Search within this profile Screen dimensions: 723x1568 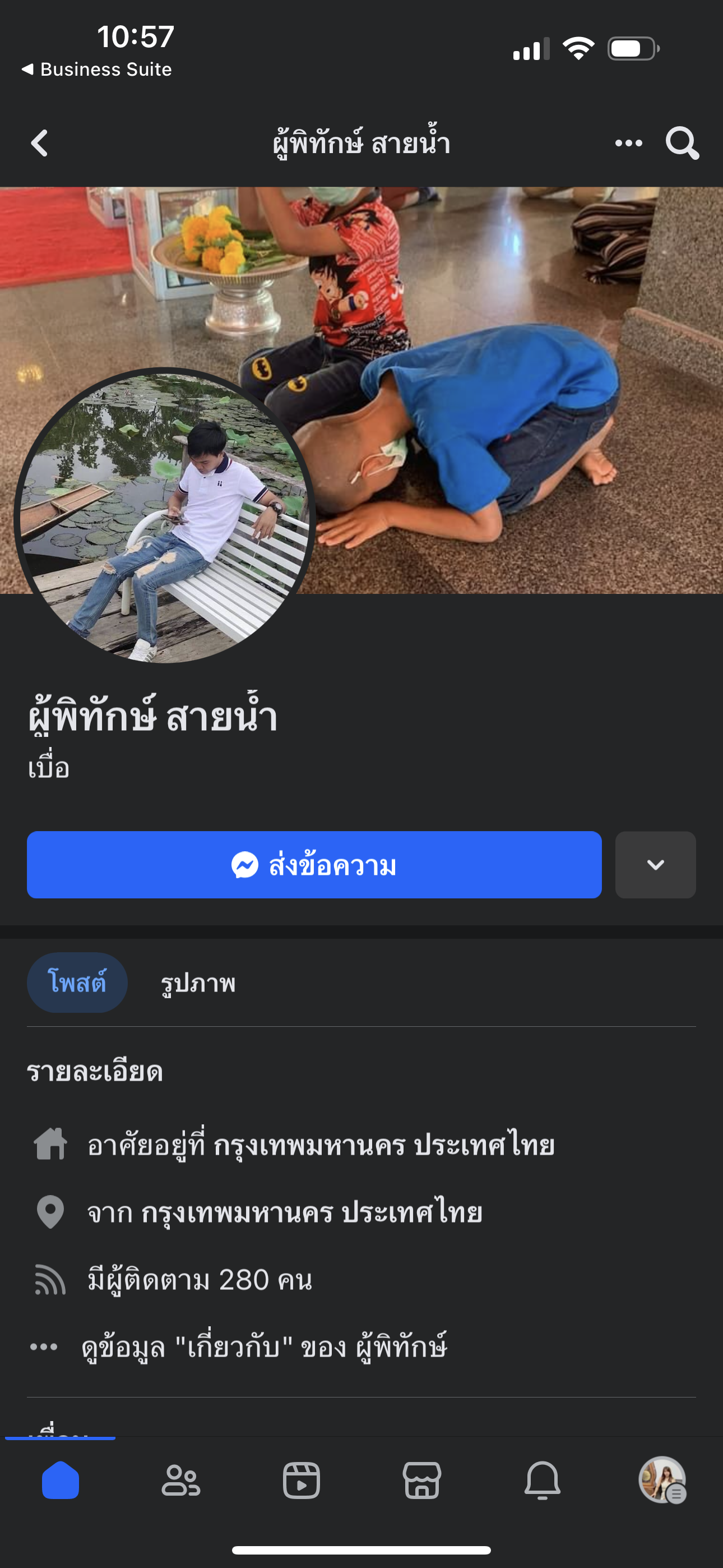pos(682,144)
